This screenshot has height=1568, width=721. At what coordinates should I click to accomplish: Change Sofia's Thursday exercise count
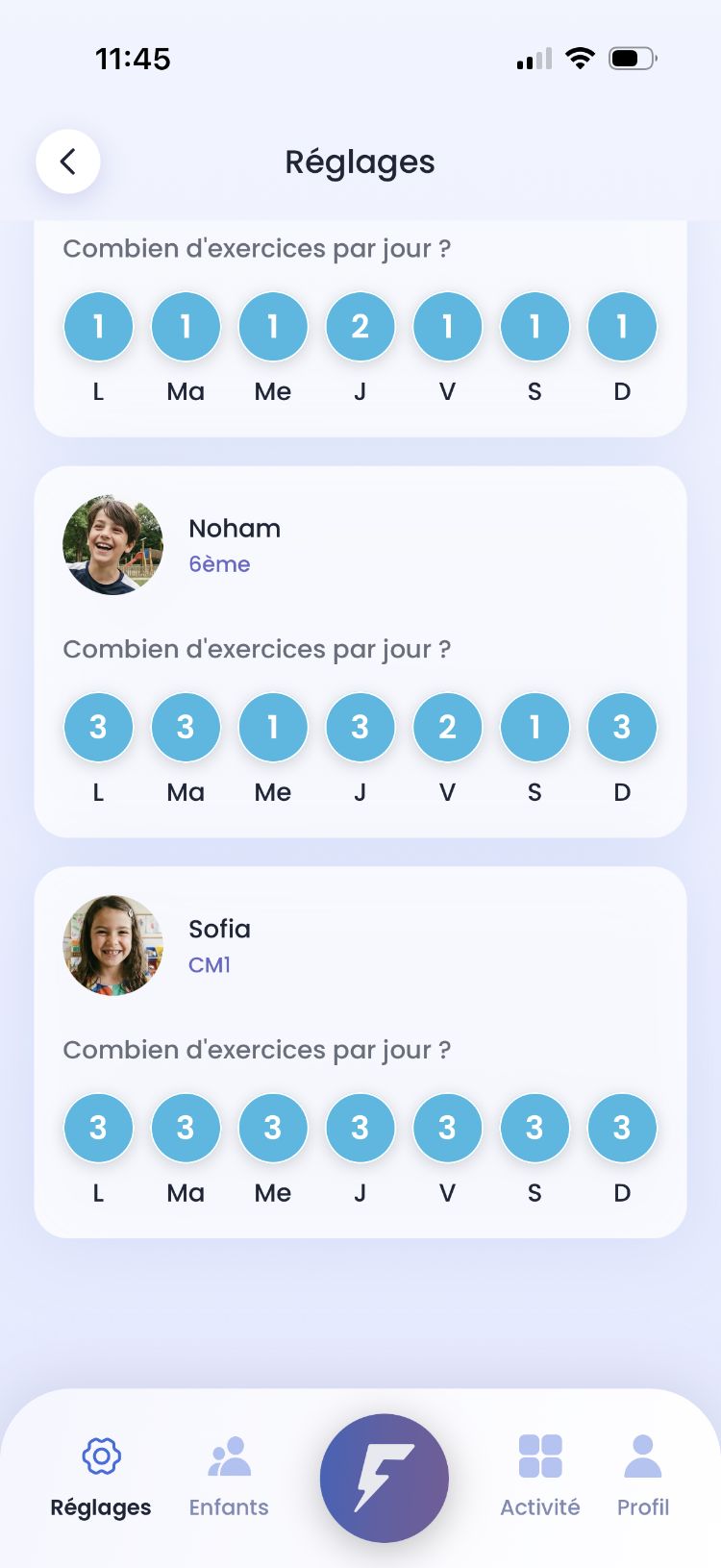360,1128
